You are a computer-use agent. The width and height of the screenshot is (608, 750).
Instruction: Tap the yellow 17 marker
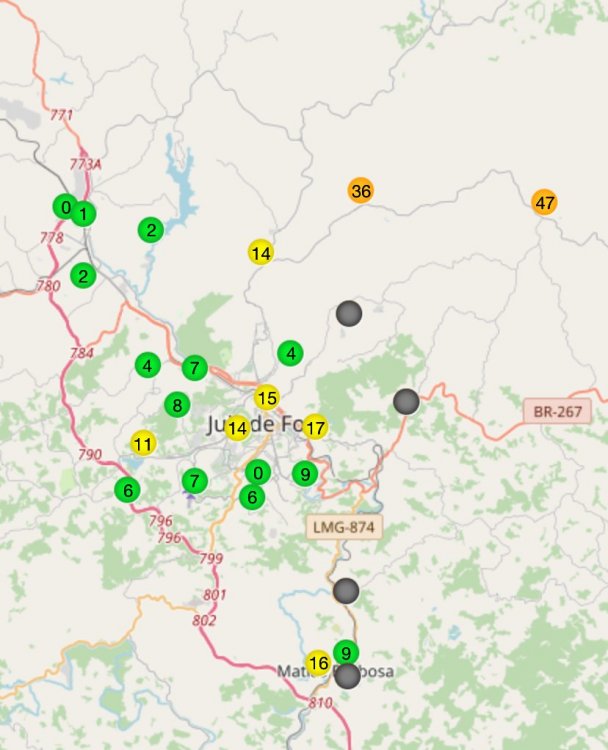pos(315,428)
